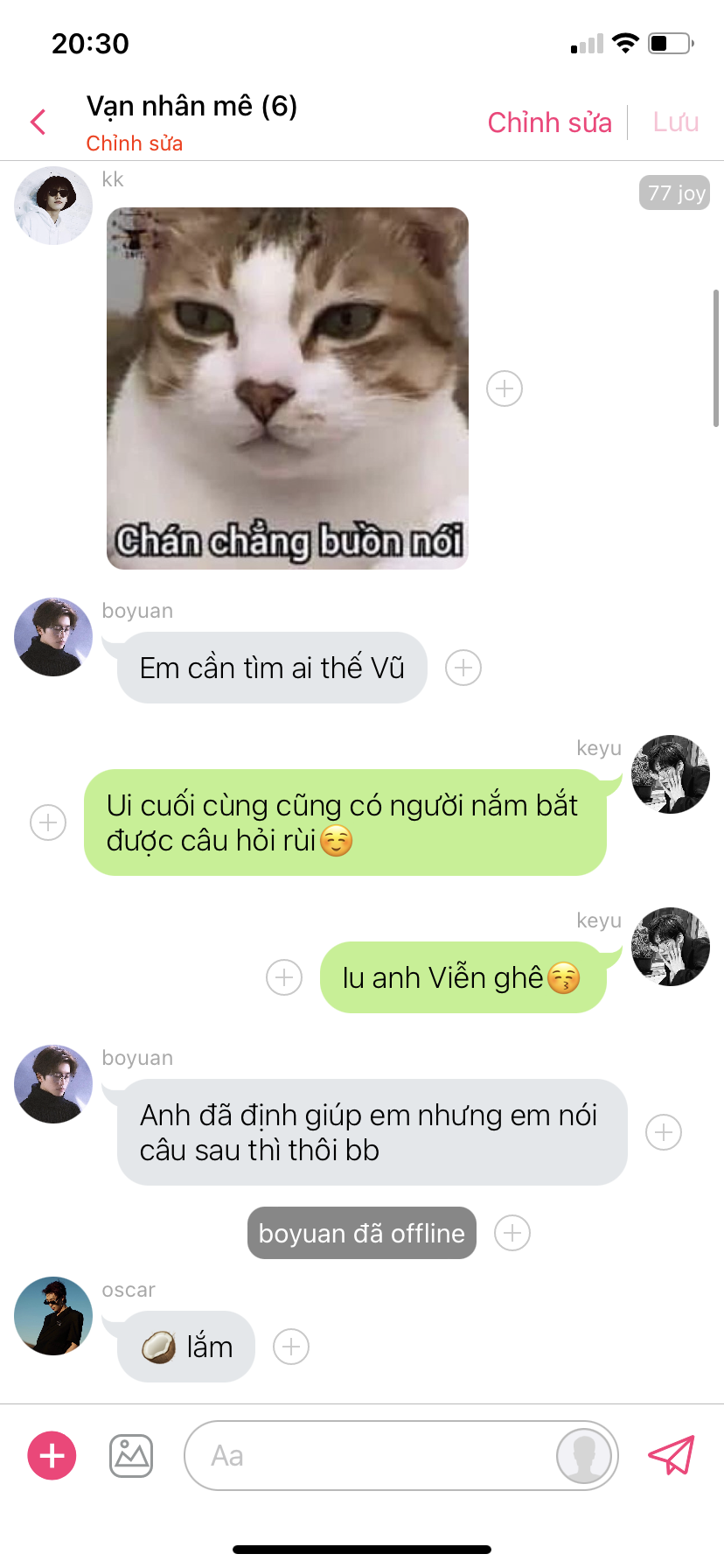724x1568 pixels.
Task: Open the image picker icon
Action: (131, 1456)
